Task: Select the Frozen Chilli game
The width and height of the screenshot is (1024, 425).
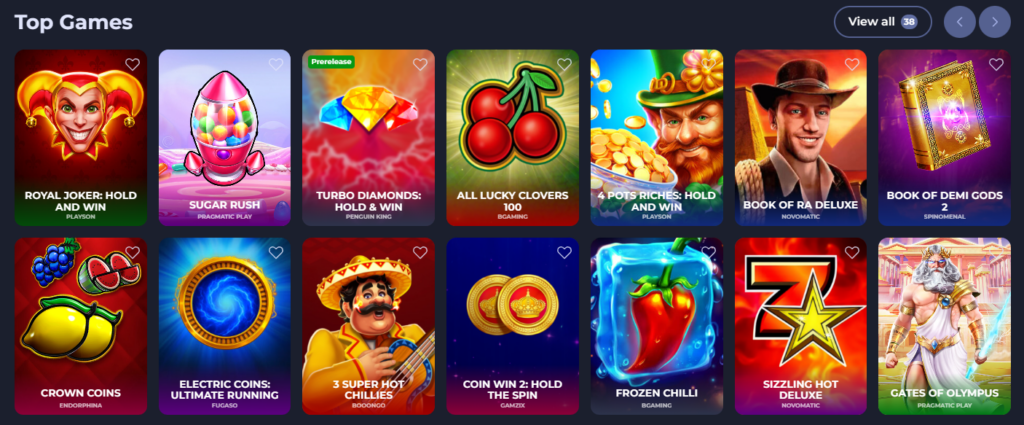Action: pyautogui.click(x=656, y=325)
